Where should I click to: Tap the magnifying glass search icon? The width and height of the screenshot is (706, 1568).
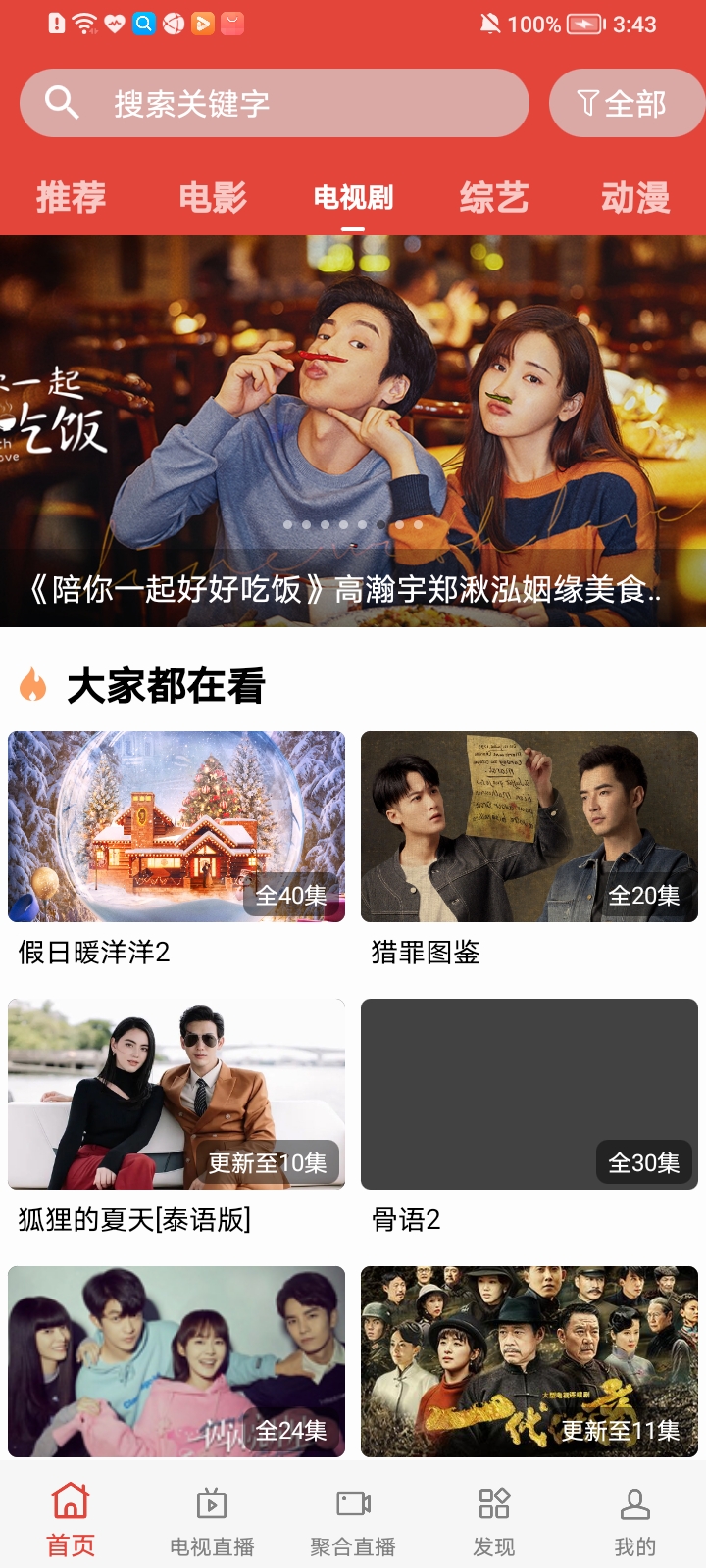click(61, 102)
